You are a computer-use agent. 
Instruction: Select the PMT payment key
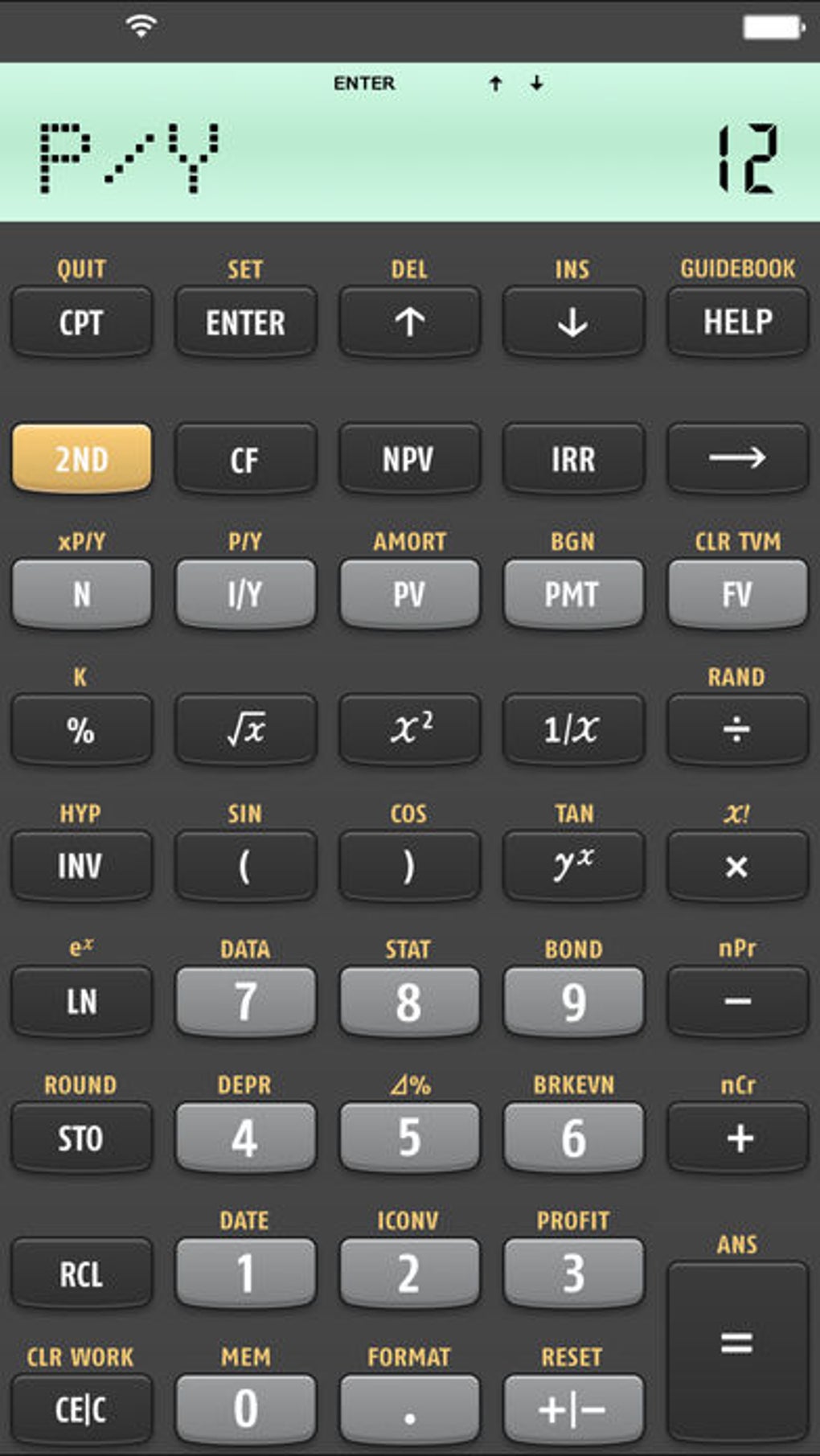pyautogui.click(x=573, y=594)
